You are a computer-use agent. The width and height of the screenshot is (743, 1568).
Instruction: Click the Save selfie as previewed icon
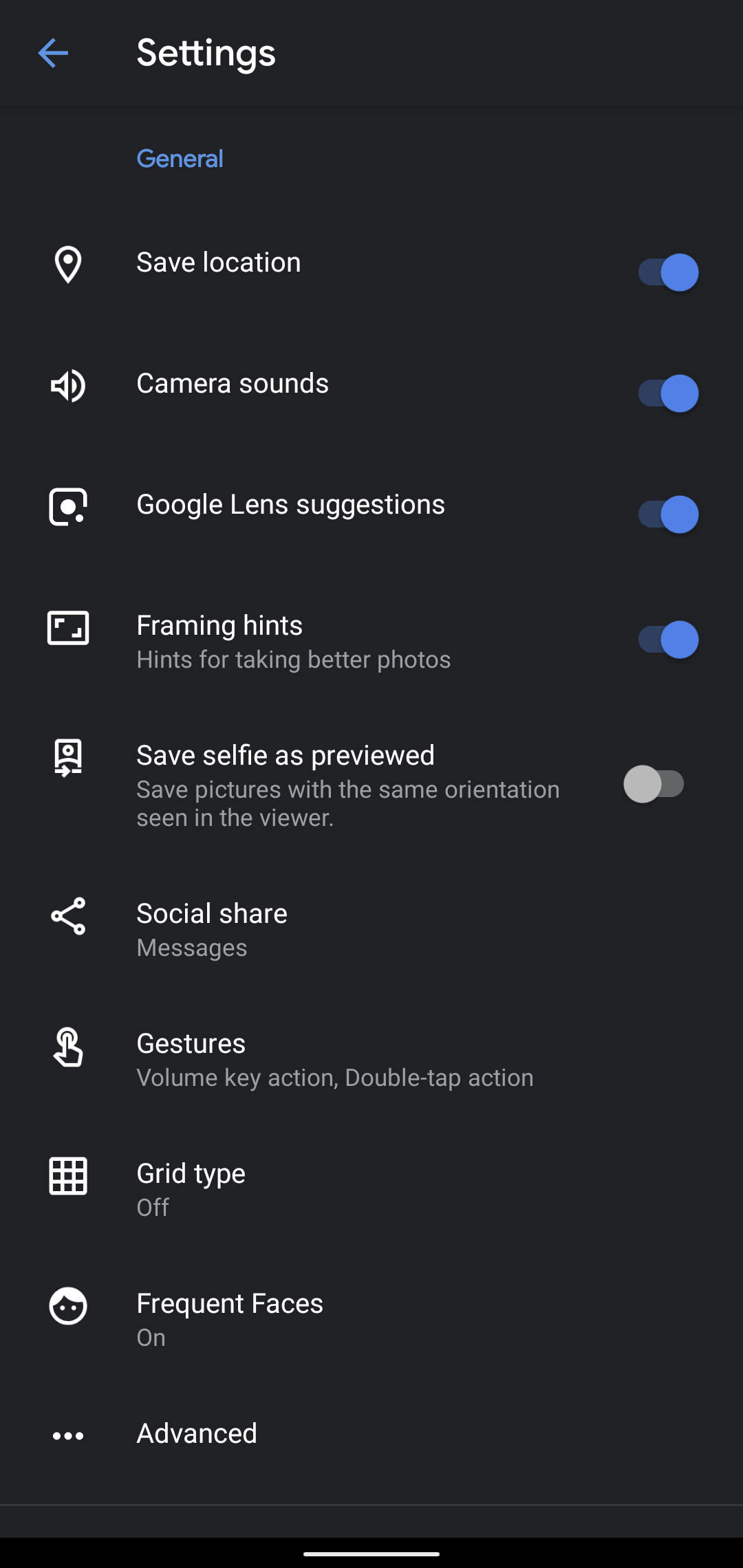[67, 757]
